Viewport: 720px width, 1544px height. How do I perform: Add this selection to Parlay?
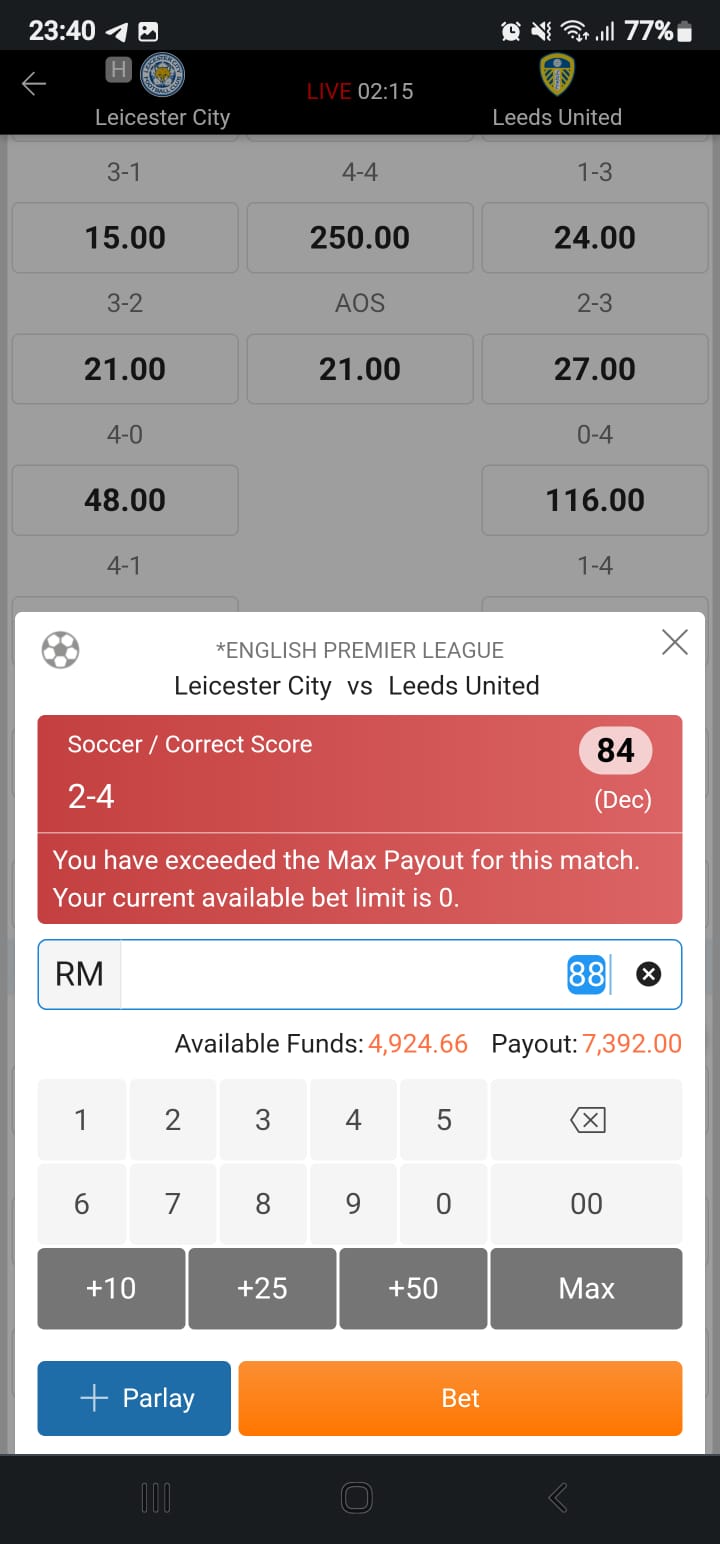134,1398
